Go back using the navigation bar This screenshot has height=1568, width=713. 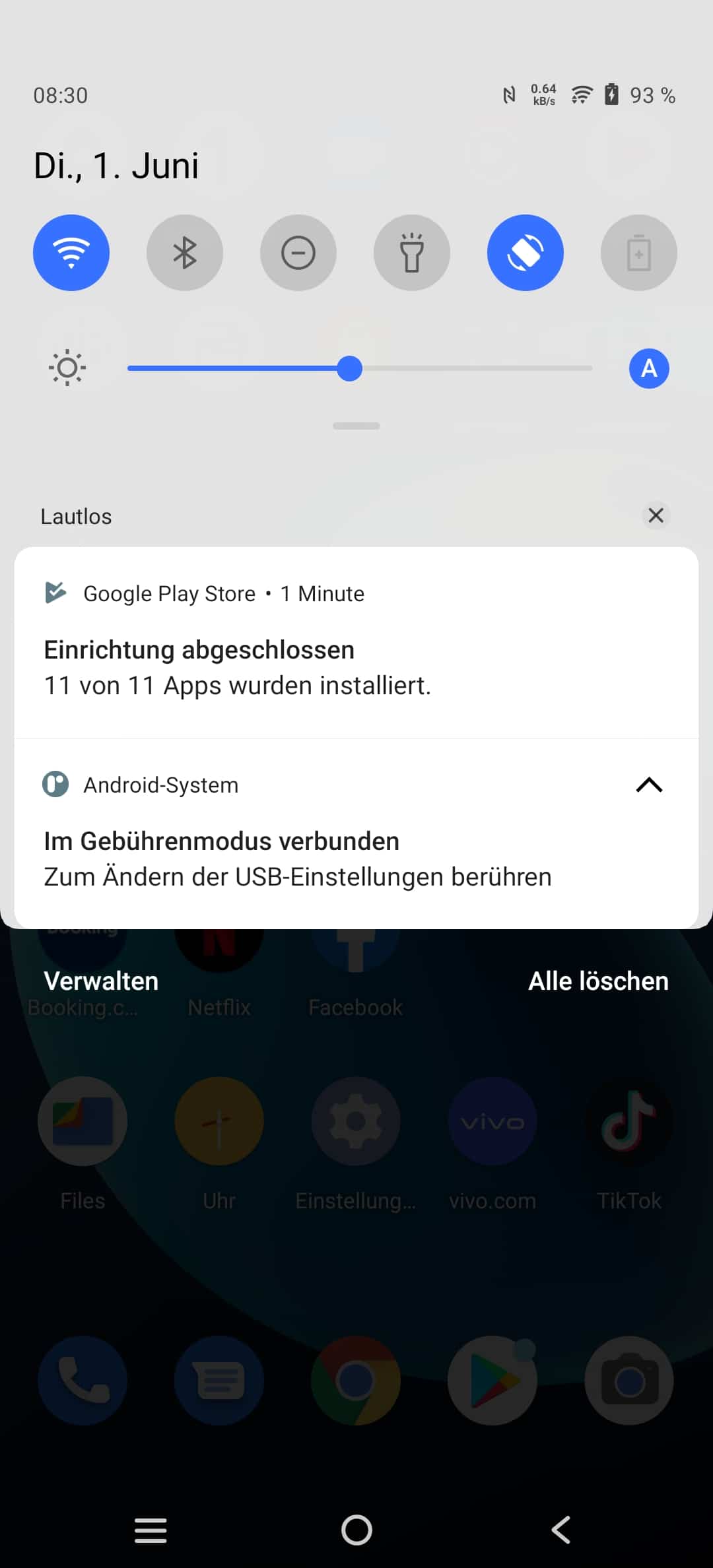click(561, 1529)
